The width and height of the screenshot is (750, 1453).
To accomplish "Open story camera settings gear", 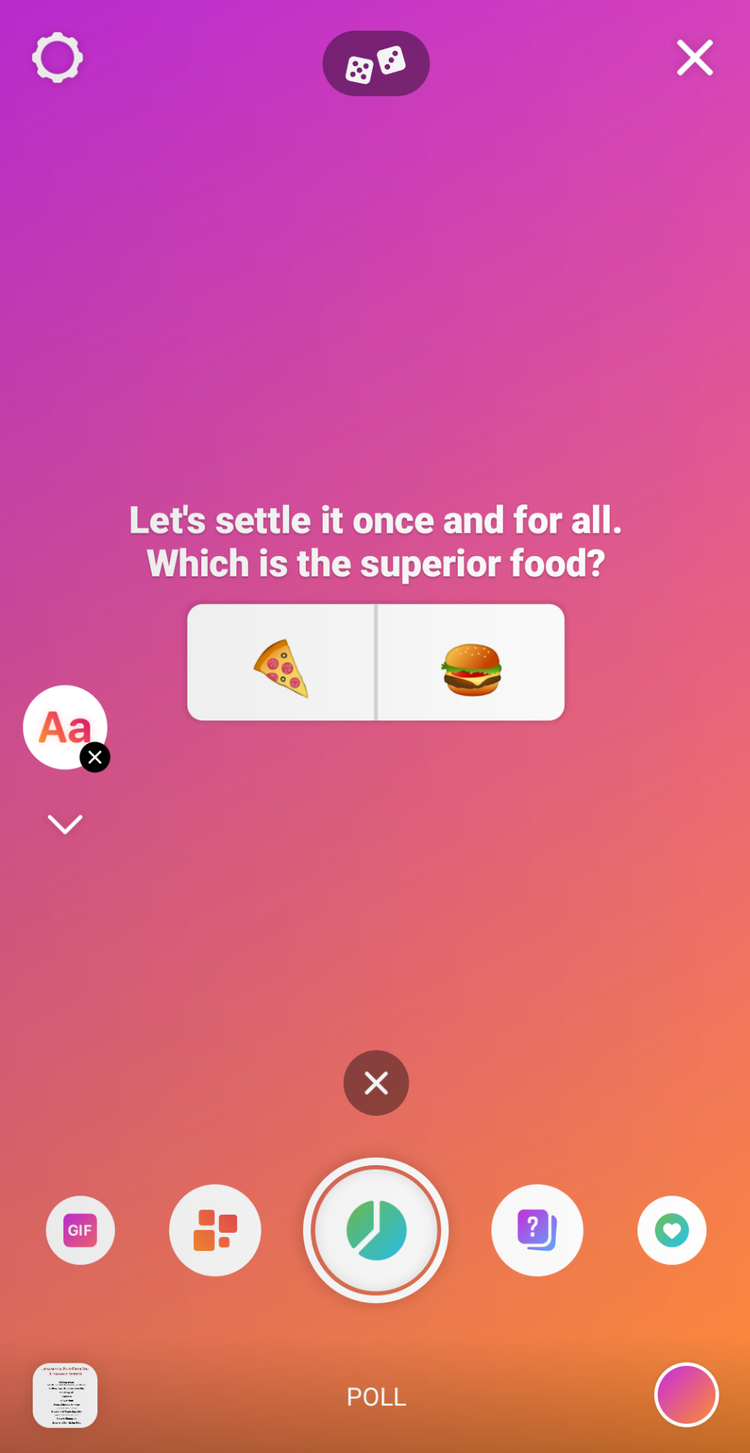I will point(57,58).
